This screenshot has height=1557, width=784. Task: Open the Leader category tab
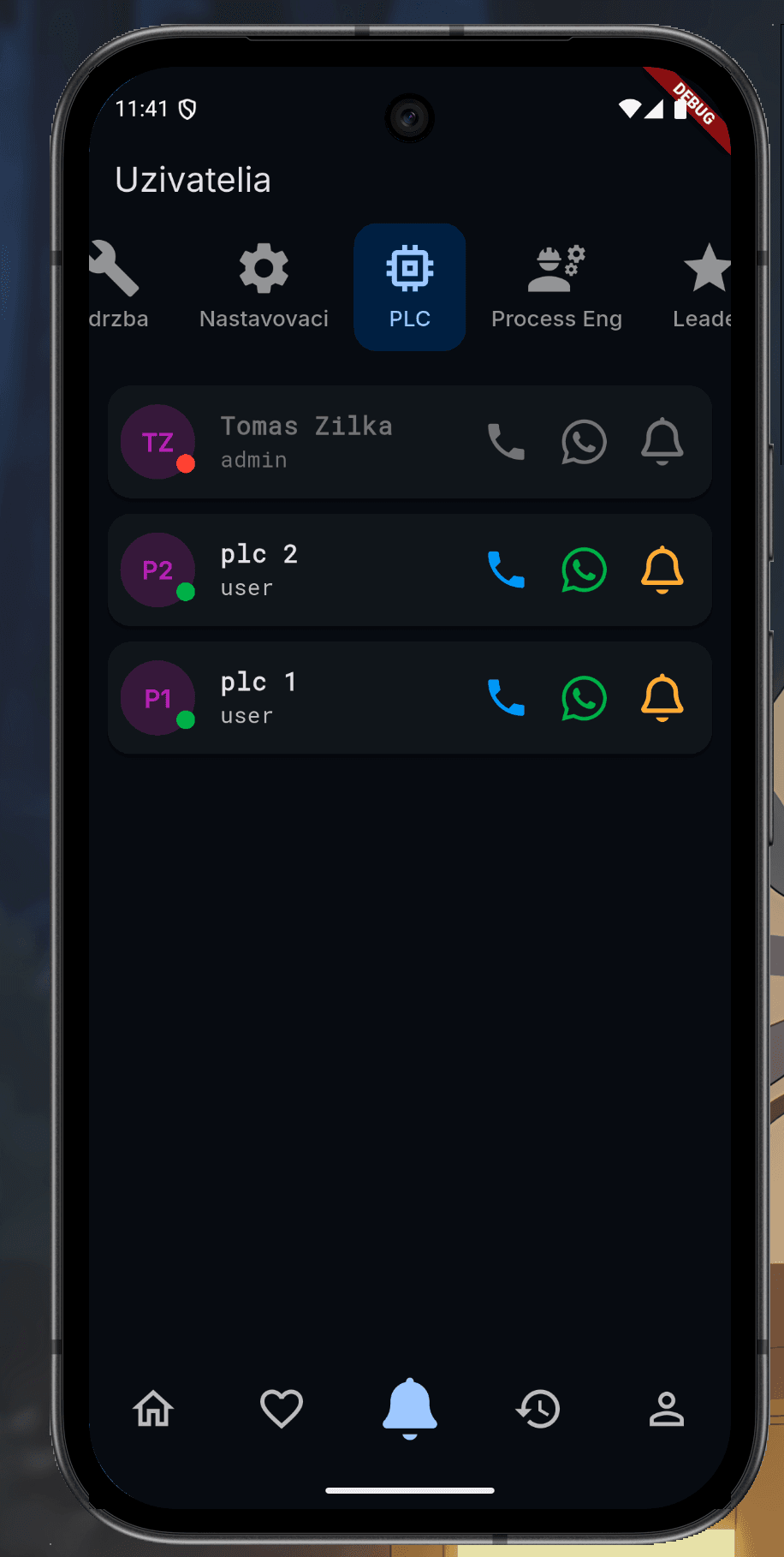click(705, 287)
